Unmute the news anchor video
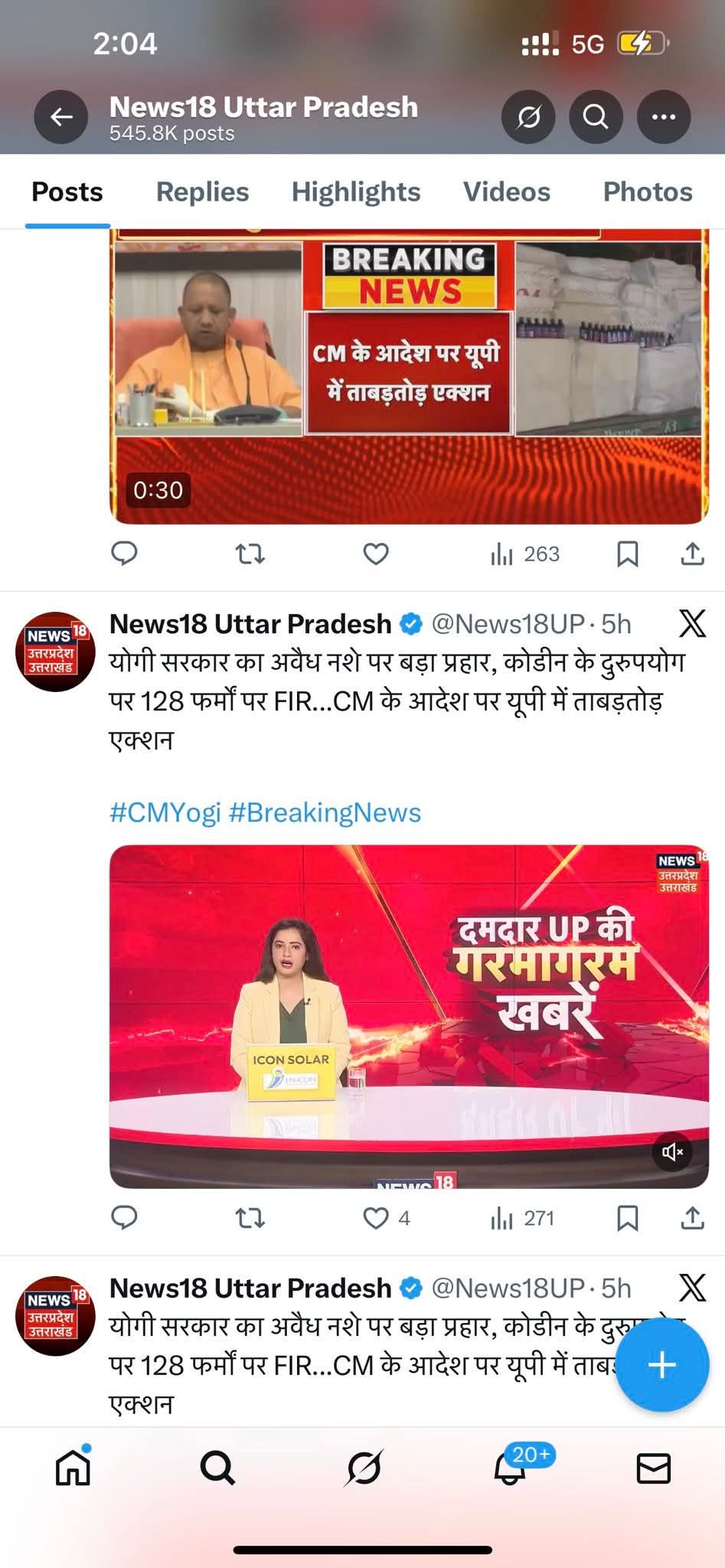 [672, 1151]
